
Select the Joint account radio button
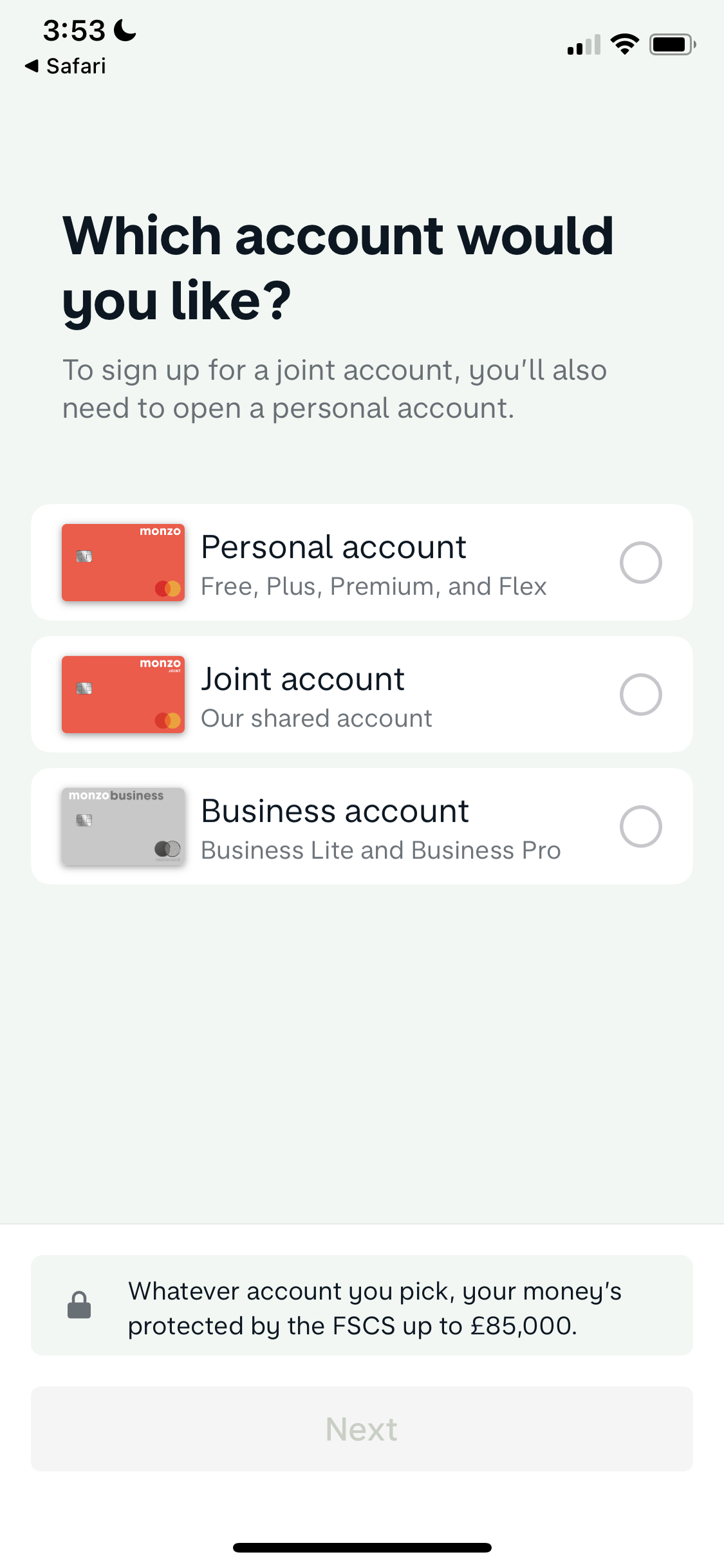click(642, 695)
